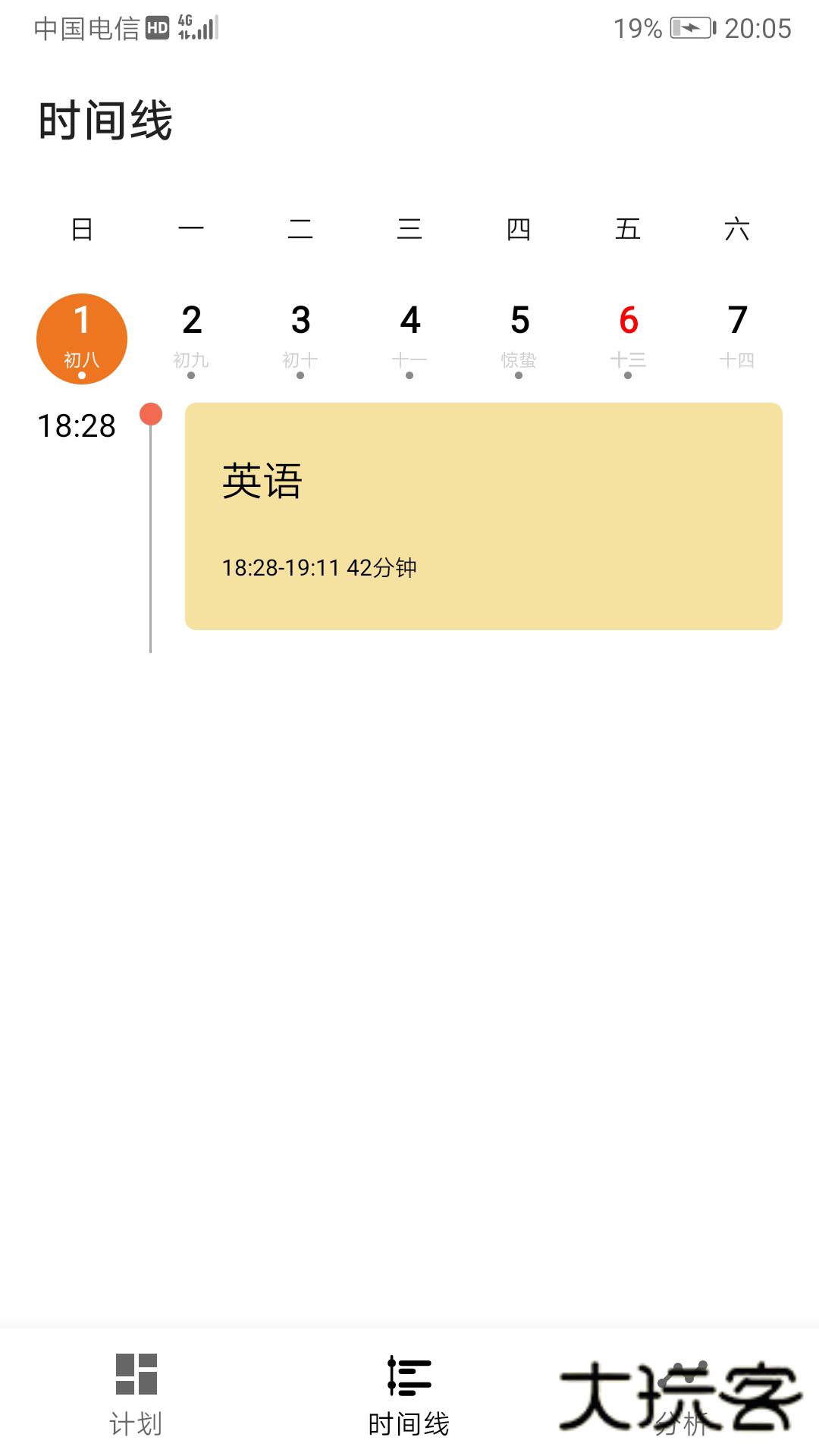Tap Wednesday date 4 十一

click(409, 334)
